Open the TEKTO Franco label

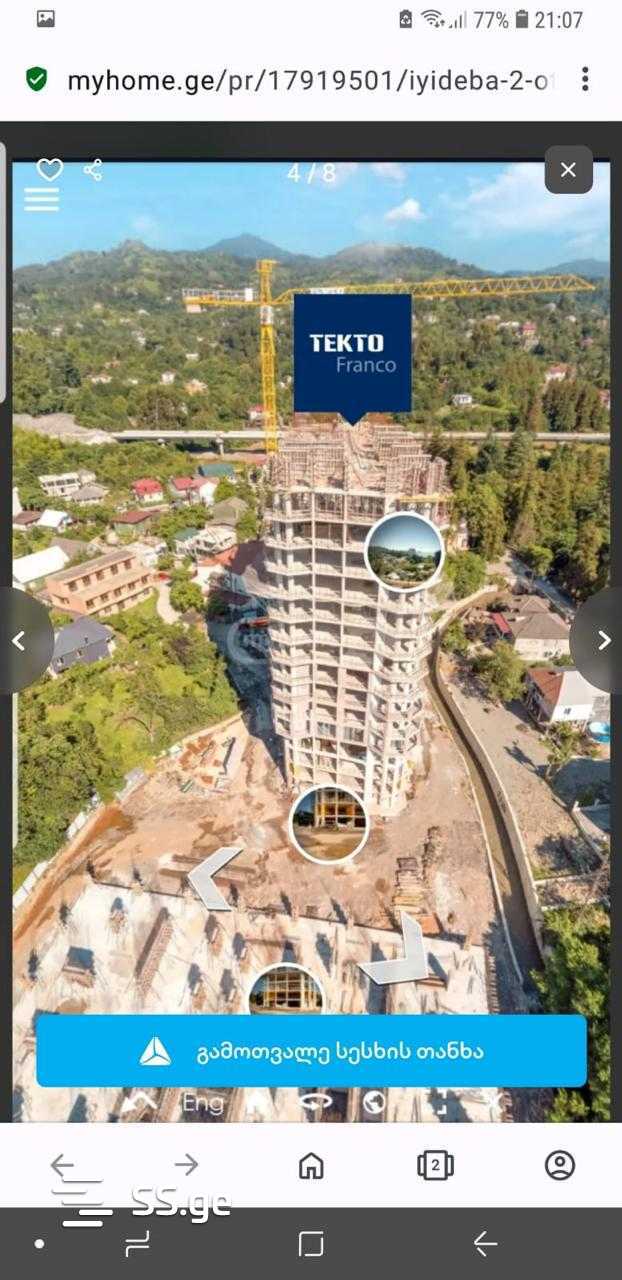click(352, 353)
